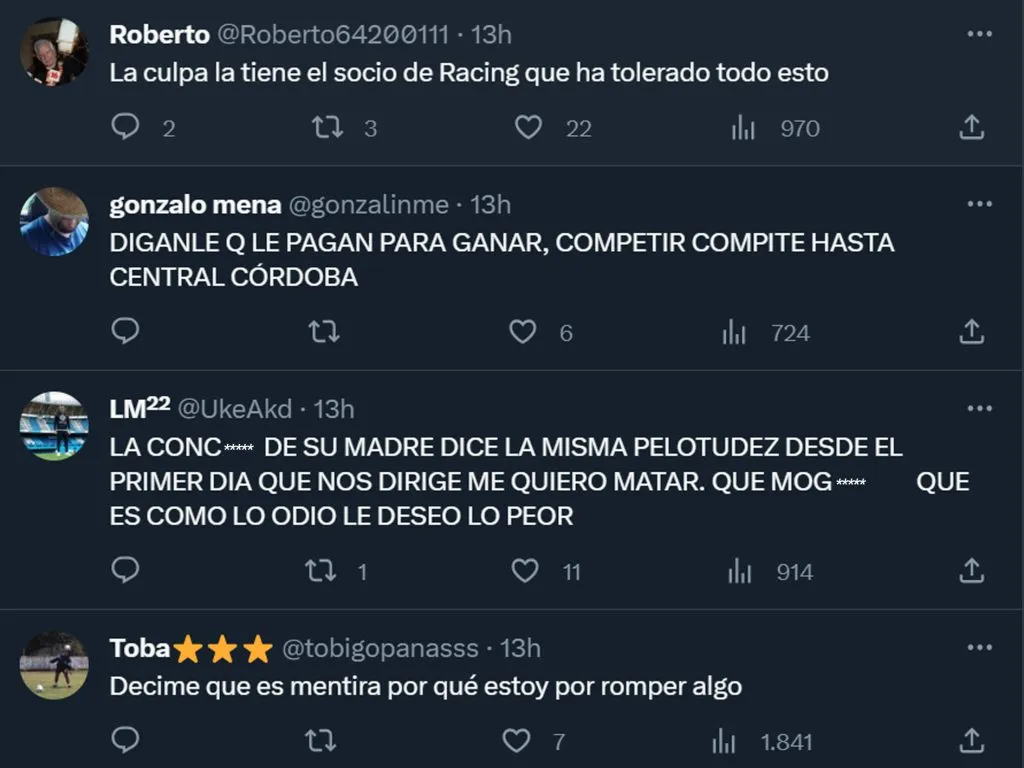Open overflow menu on Roberto's tweet
This screenshot has height=768, width=1024.
tap(979, 34)
